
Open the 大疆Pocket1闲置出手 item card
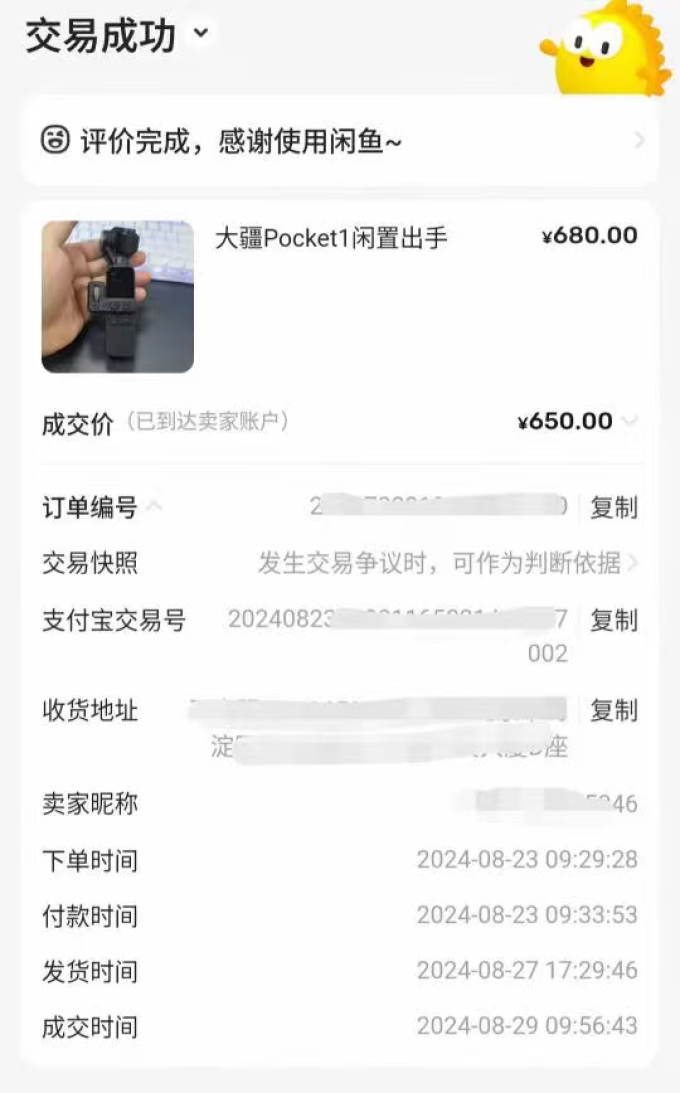click(x=340, y=296)
